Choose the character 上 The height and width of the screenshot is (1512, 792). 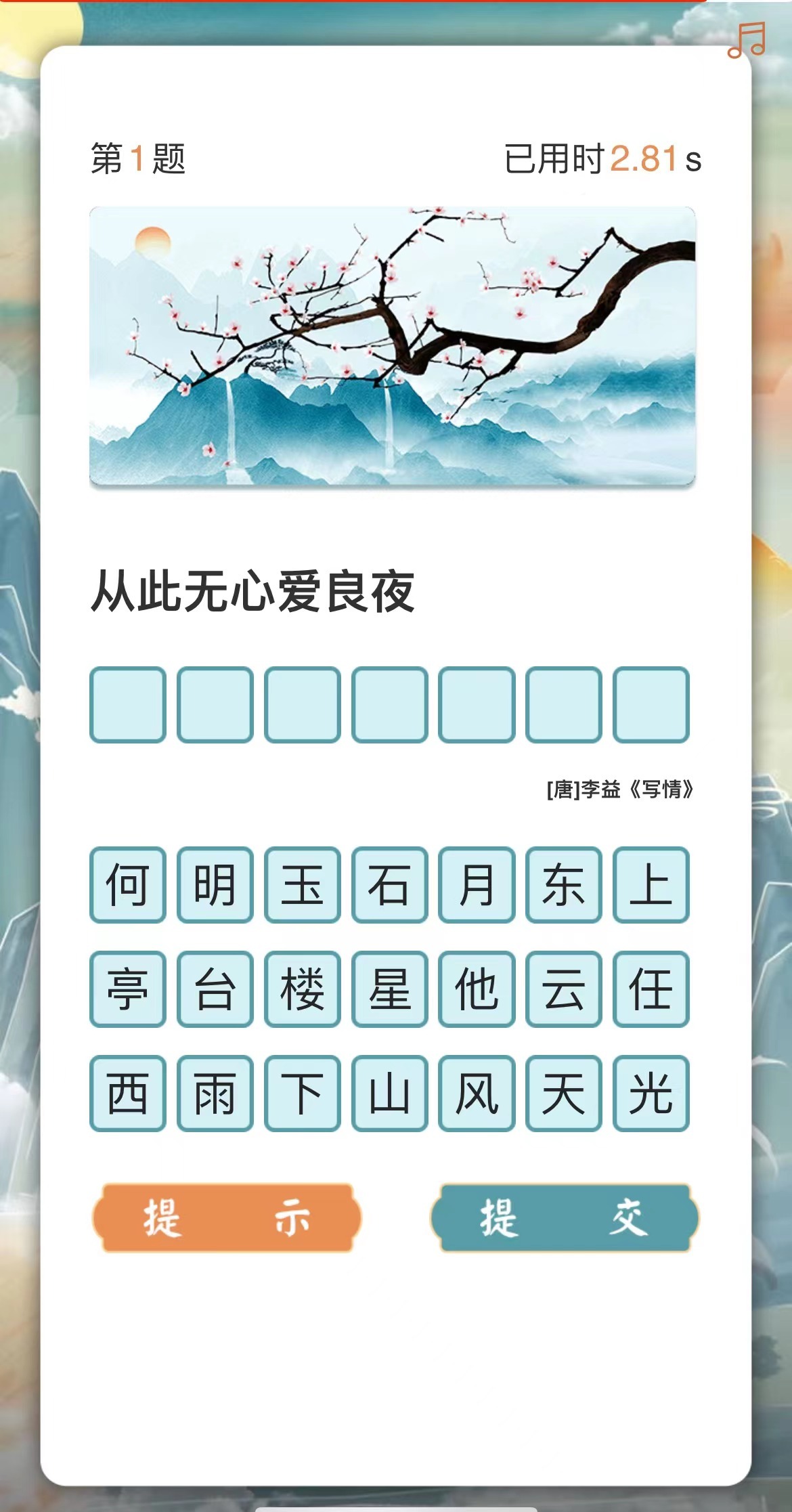click(651, 884)
